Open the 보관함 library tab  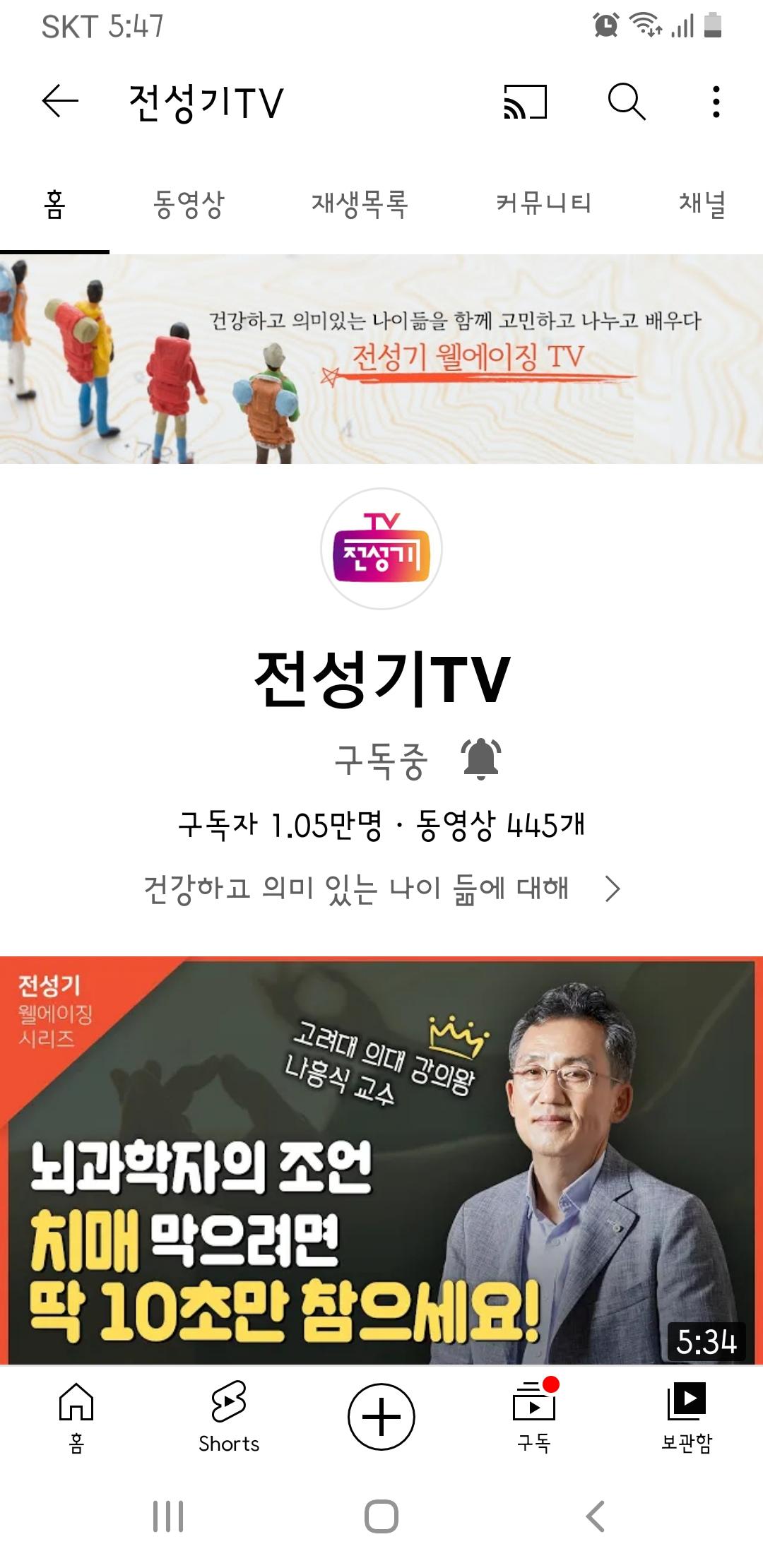point(687,1416)
